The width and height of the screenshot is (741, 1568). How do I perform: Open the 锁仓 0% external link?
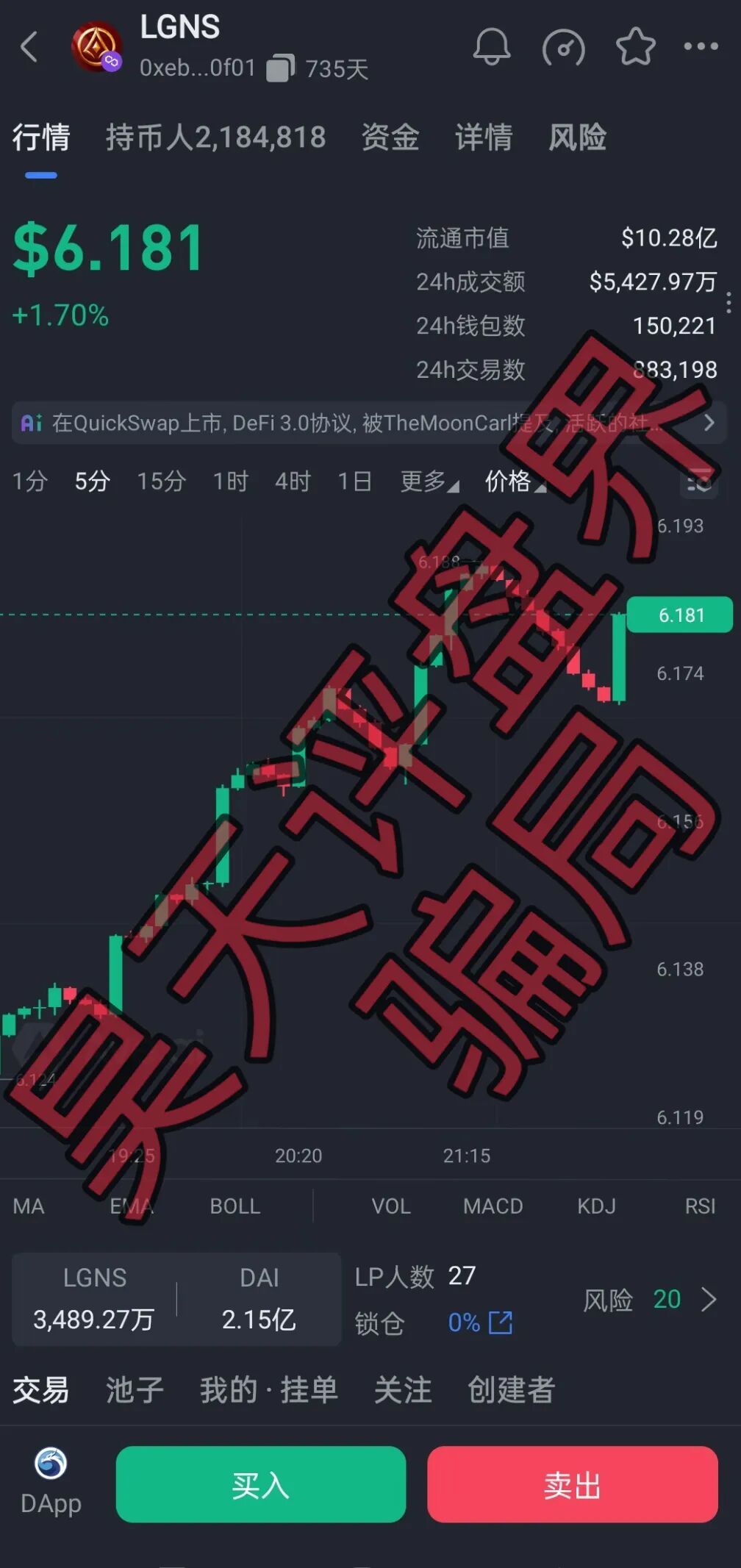tap(501, 1322)
